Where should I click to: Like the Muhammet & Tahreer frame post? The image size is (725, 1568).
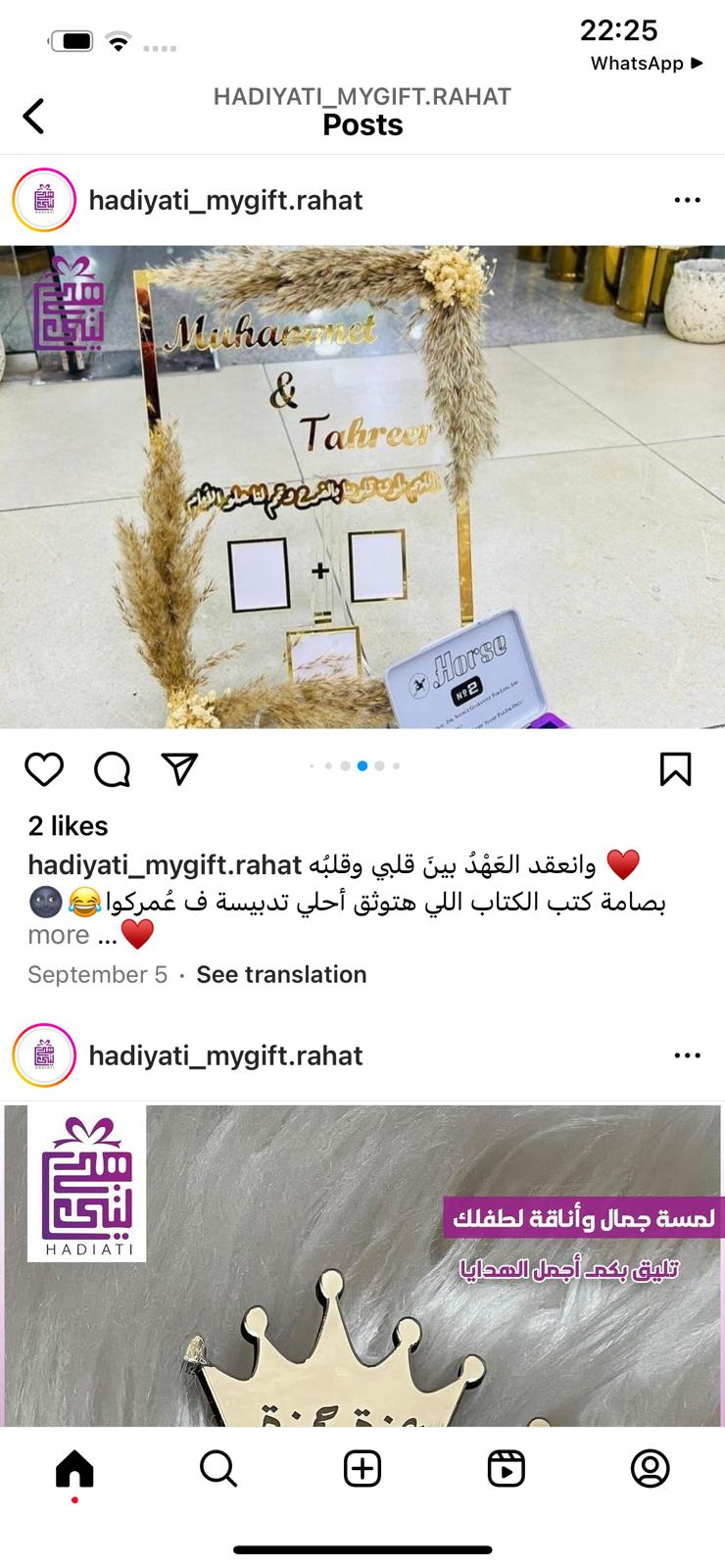(44, 769)
